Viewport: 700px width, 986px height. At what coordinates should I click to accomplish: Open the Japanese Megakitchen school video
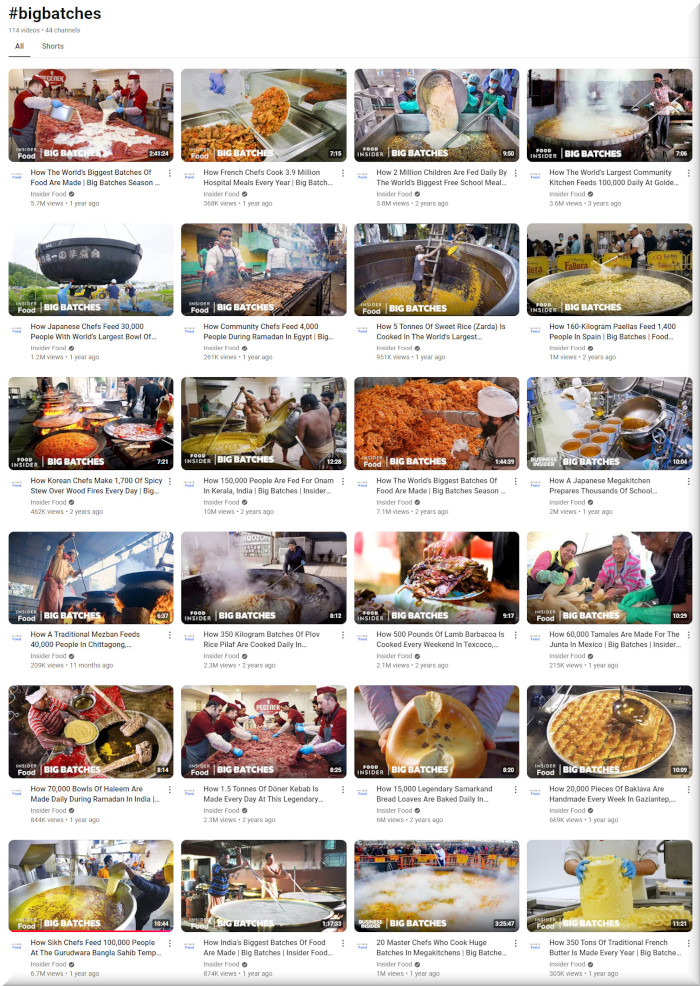(609, 423)
